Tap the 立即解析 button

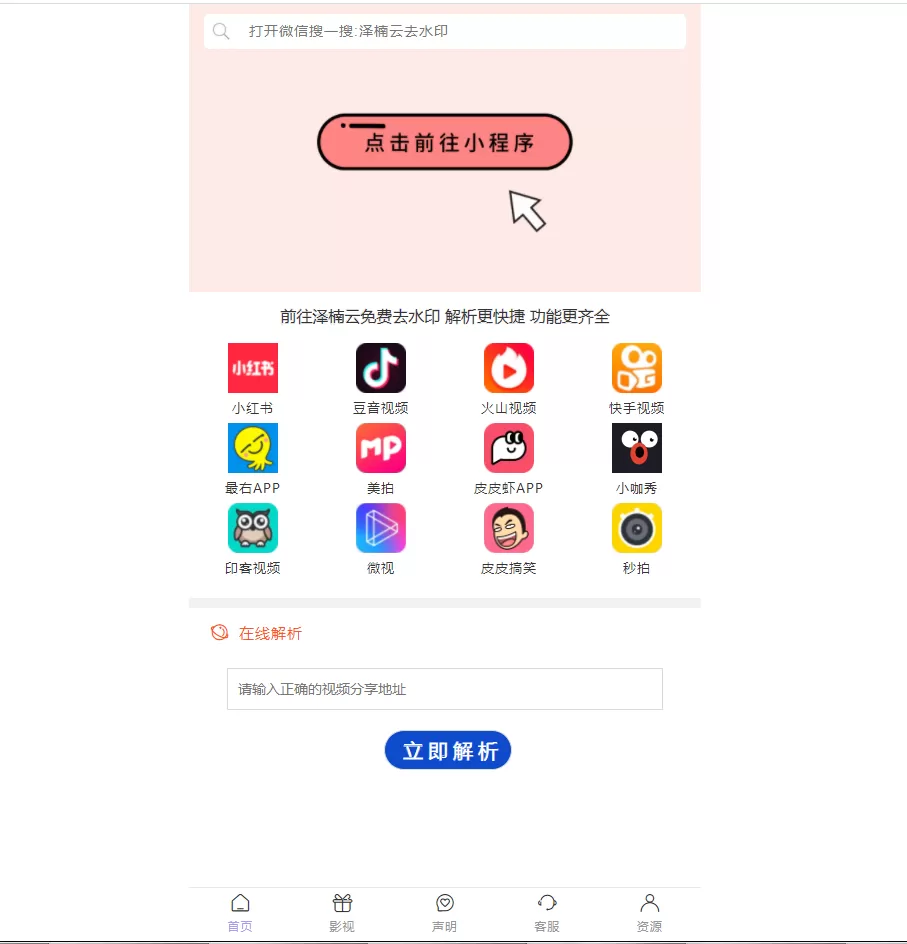point(448,751)
